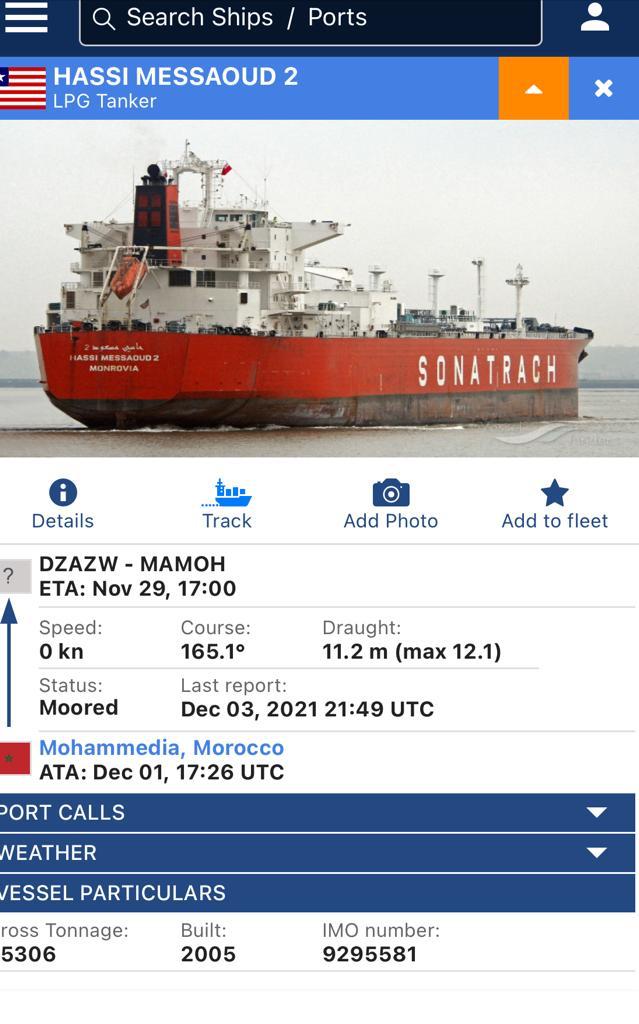Open Mohammedia, Morocco port link
The height and width of the screenshot is (1024, 639).
point(161,747)
